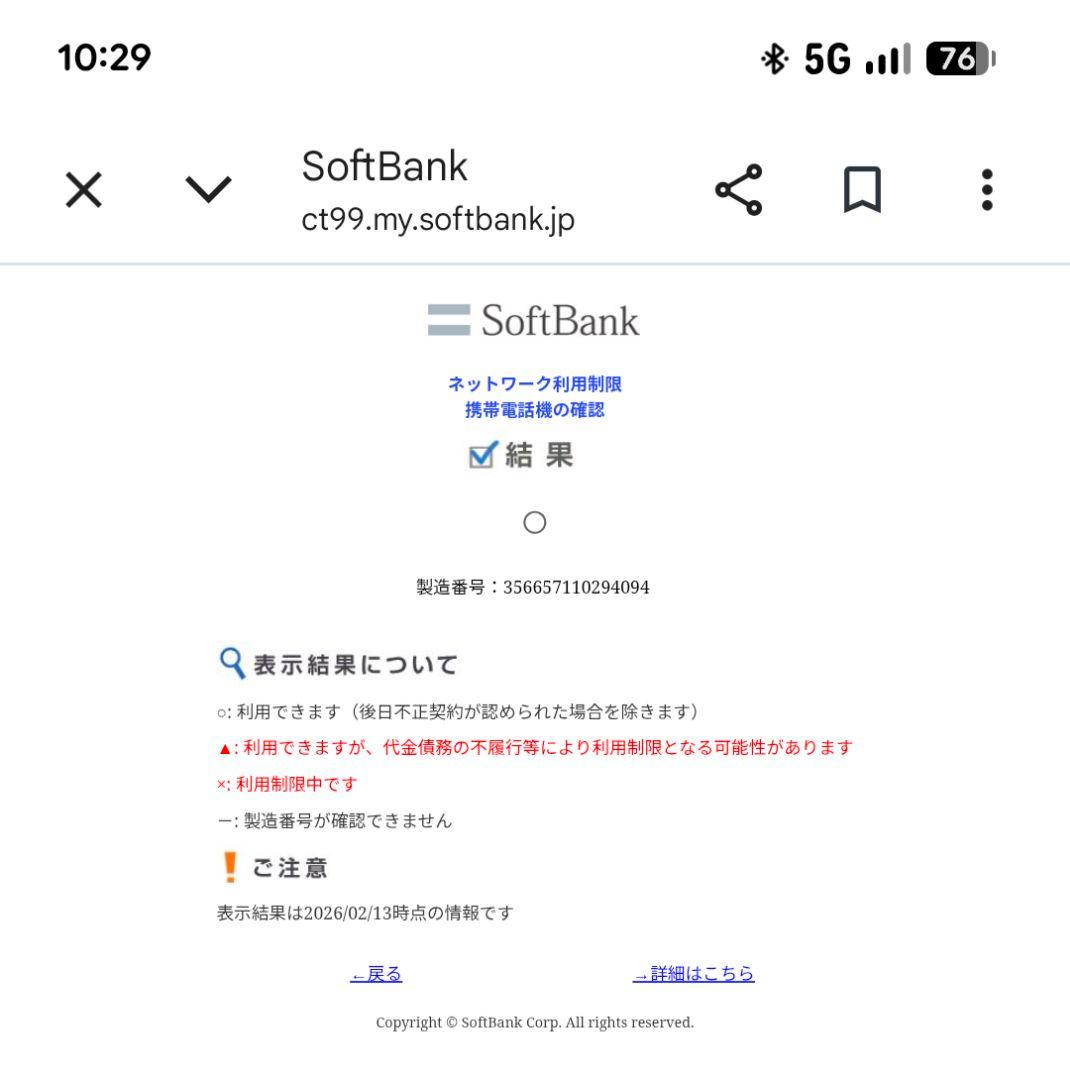
Task: Tap the battery indicator showing 76
Action: coord(961,60)
